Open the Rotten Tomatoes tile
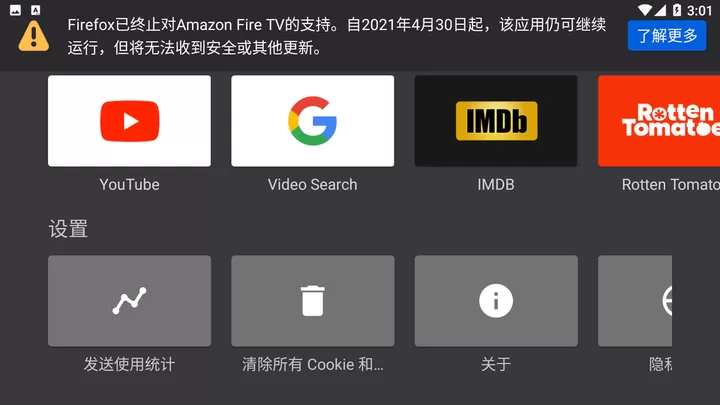This screenshot has height=405, width=720. 658,121
